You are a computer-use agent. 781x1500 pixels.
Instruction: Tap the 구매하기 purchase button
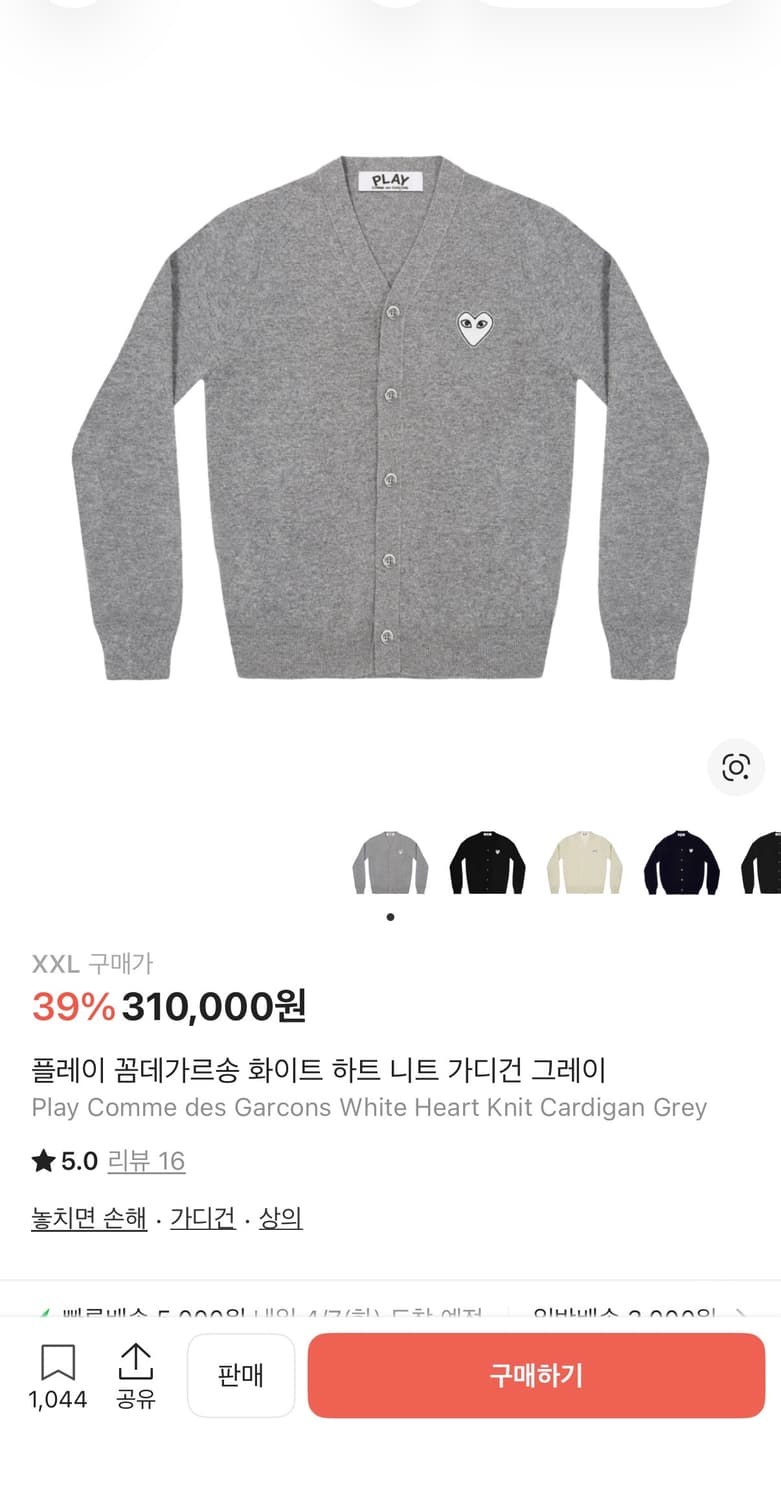(536, 1375)
